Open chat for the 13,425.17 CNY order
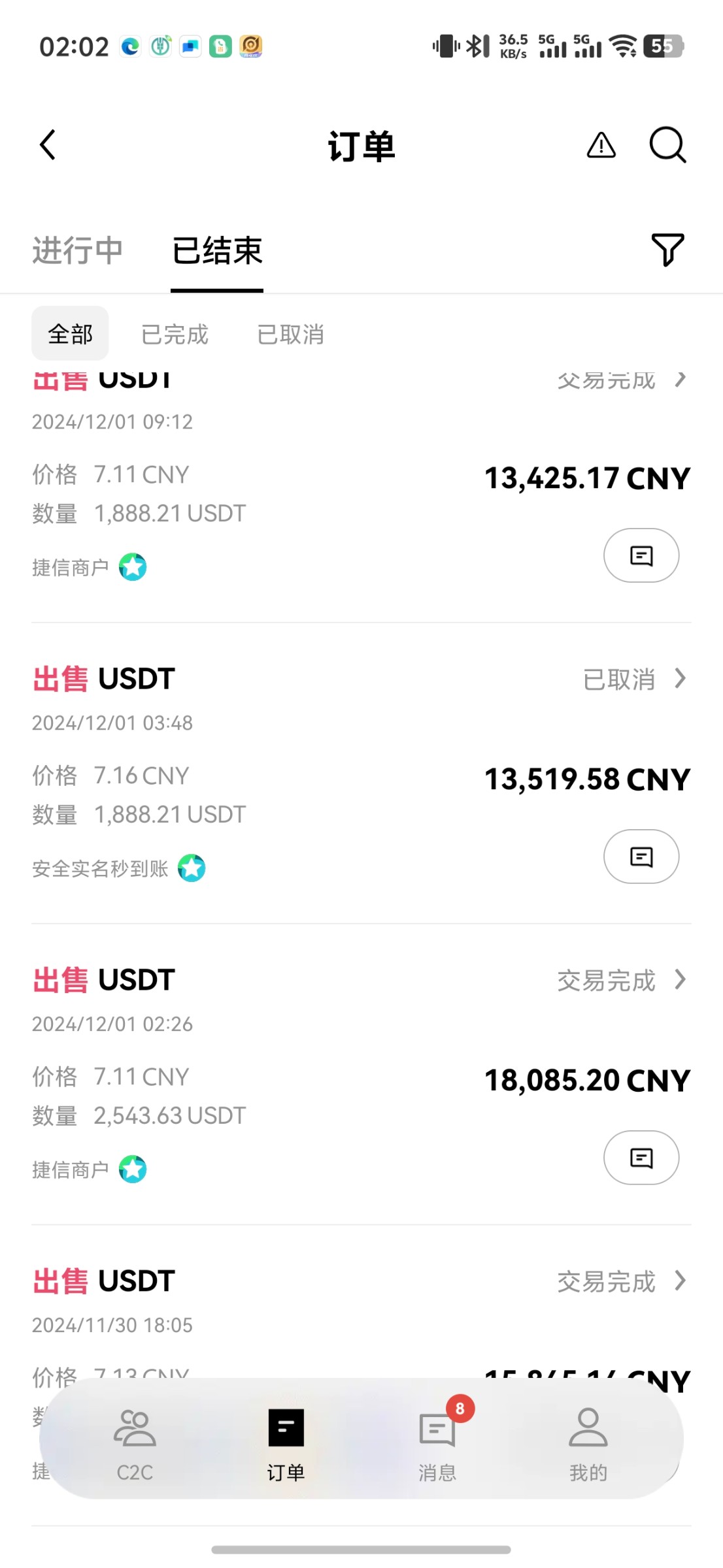723x1568 pixels. point(641,555)
